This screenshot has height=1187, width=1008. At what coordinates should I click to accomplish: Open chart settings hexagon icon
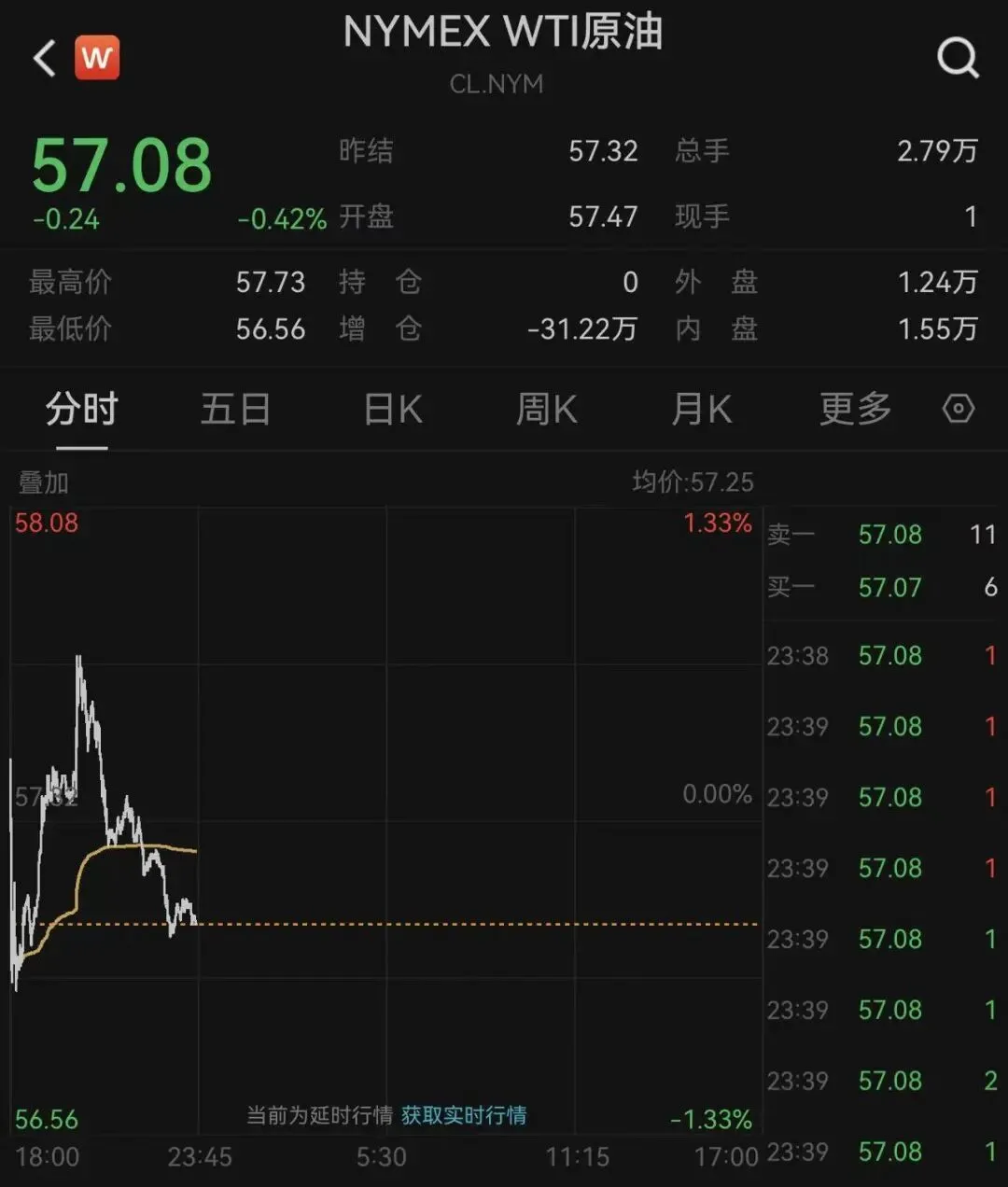959,409
